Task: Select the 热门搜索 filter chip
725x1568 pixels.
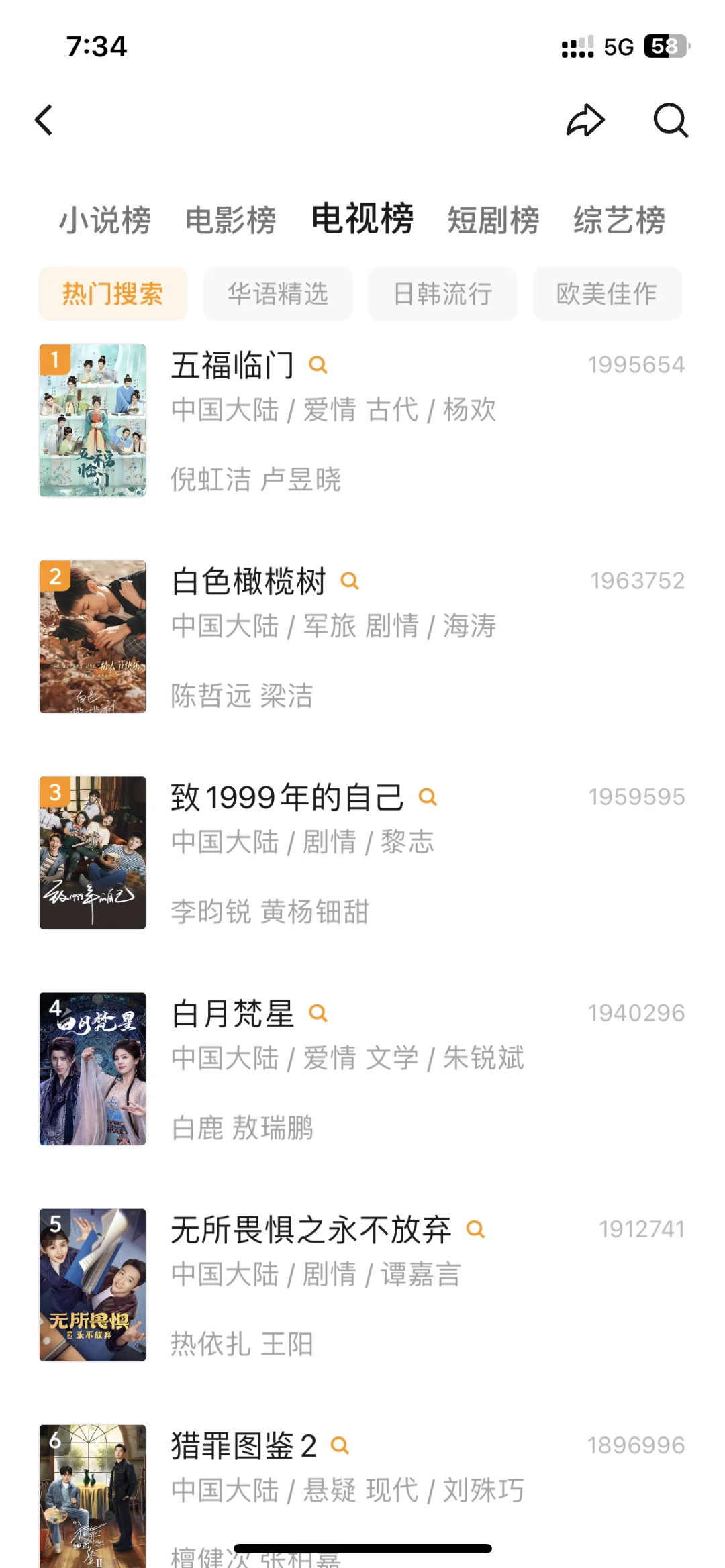Action: pos(113,294)
